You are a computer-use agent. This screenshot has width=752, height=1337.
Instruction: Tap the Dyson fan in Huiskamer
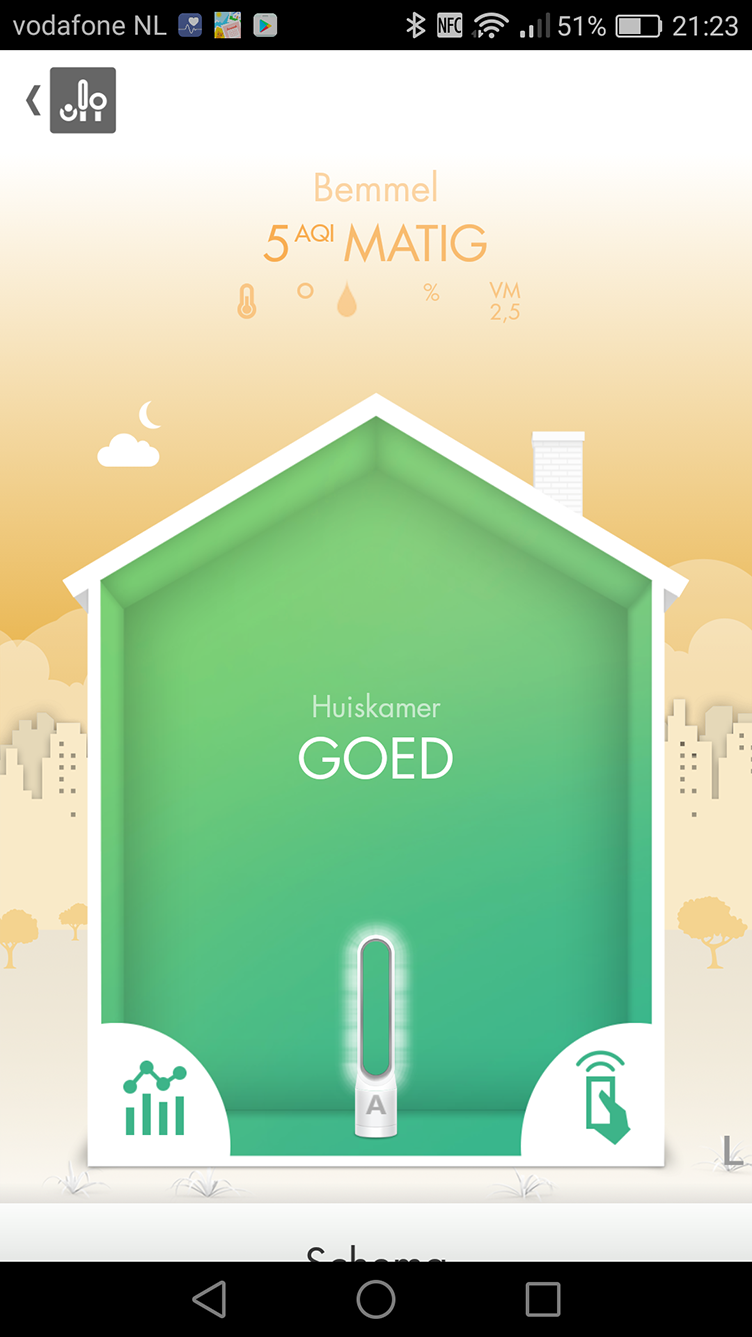tap(376, 1036)
